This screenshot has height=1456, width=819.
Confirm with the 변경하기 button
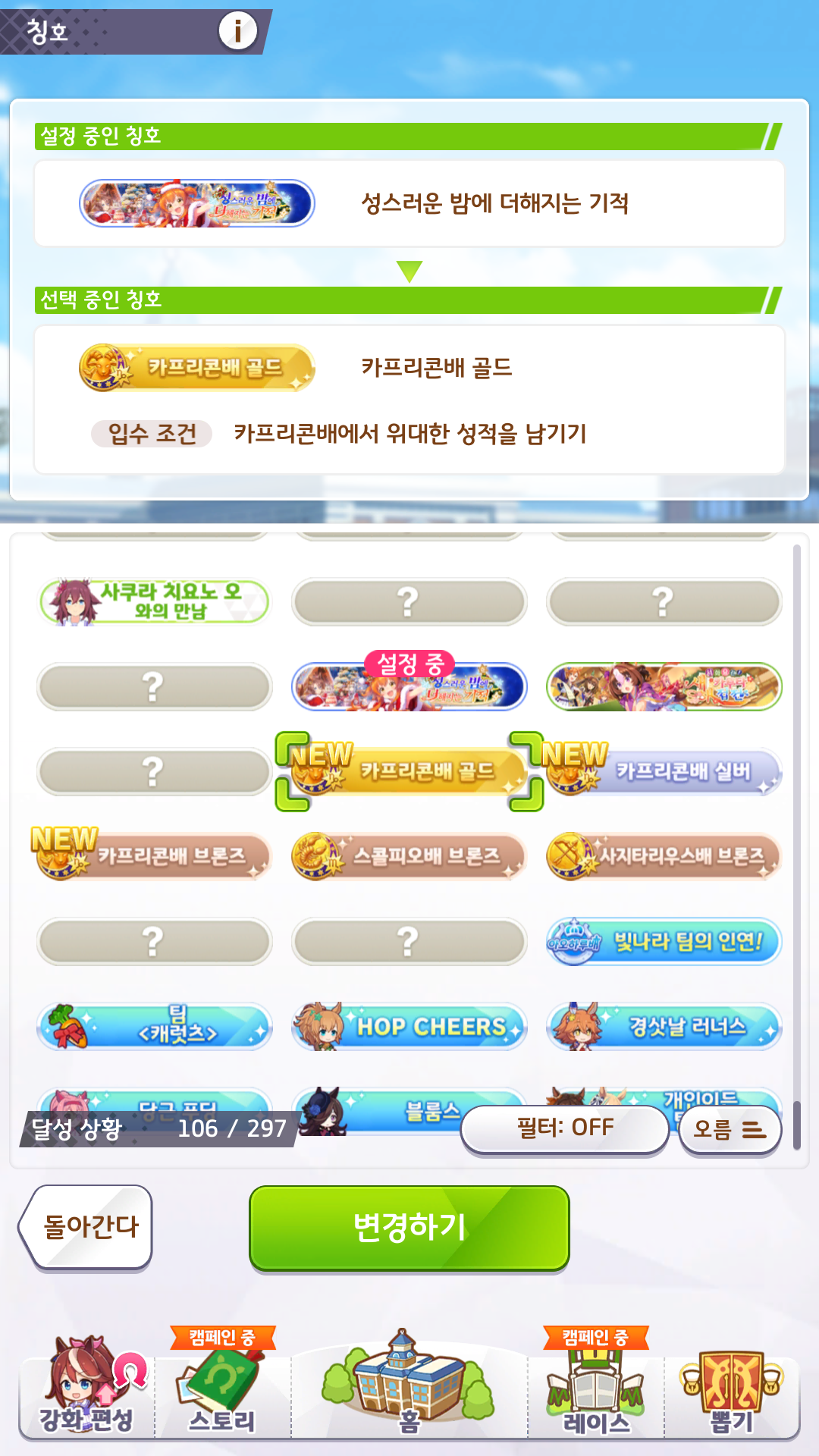(x=409, y=1228)
